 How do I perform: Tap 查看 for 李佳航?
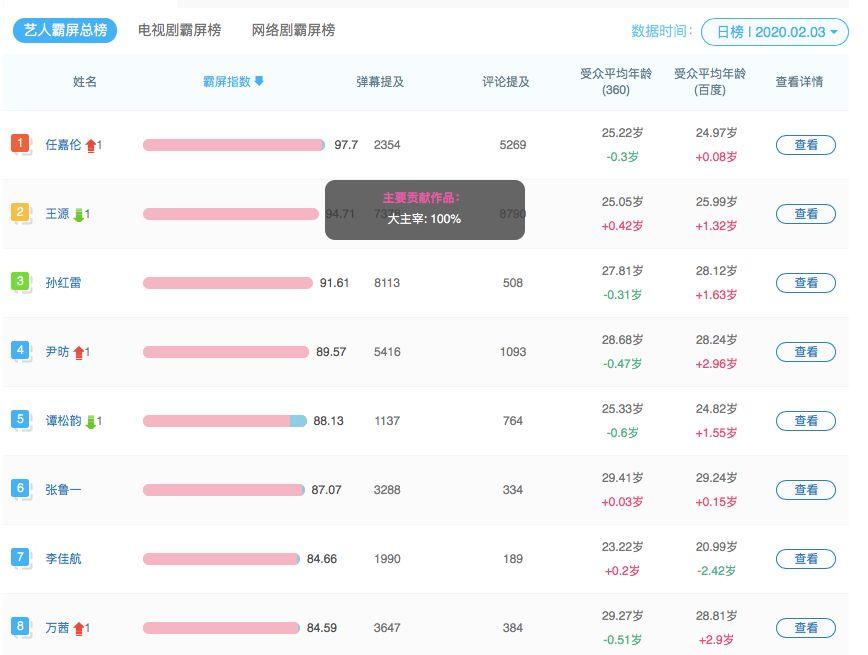click(x=805, y=559)
